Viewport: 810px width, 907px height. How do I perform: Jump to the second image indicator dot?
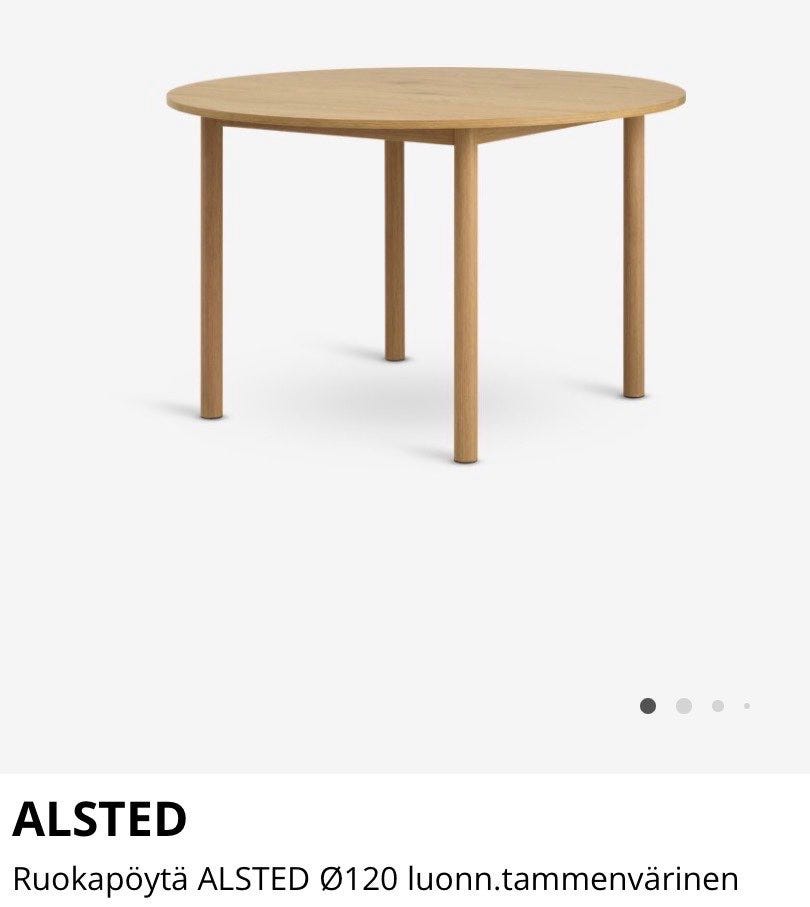click(x=684, y=706)
